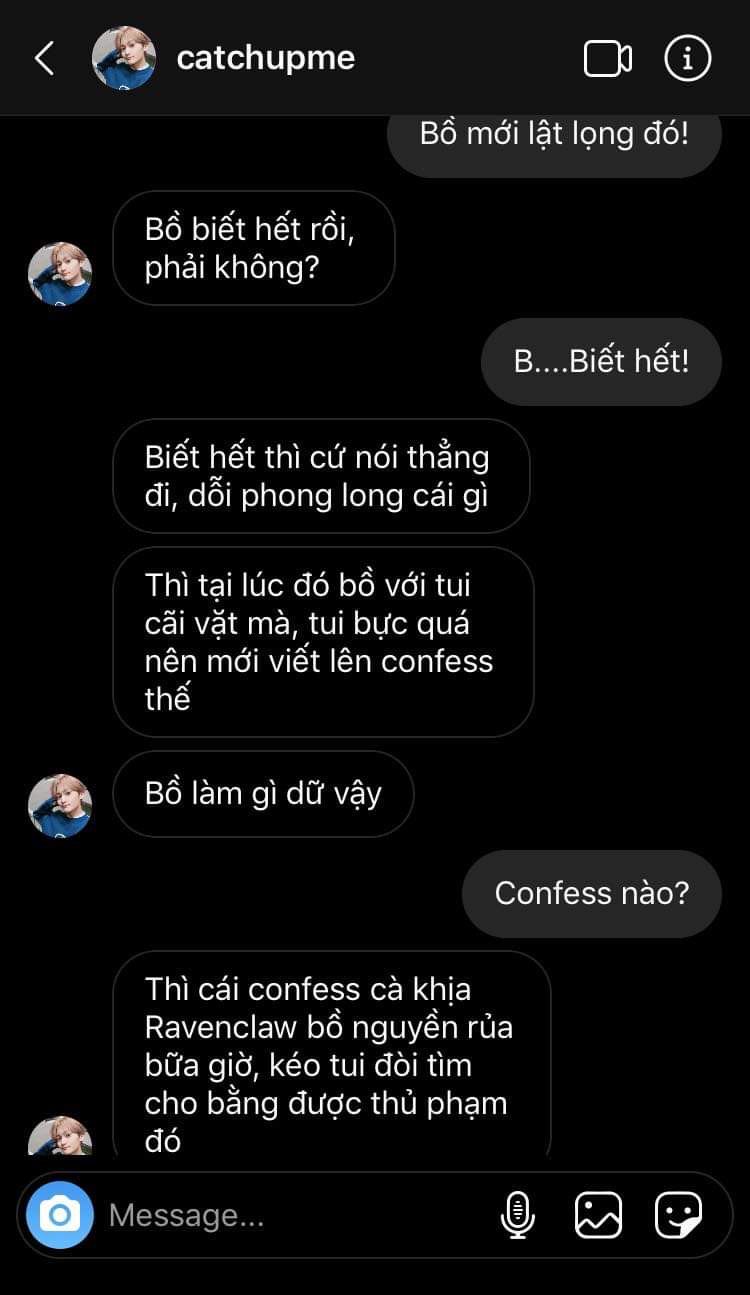Focus the Message text field
This screenshot has width=750, height=1295.
coord(290,1215)
